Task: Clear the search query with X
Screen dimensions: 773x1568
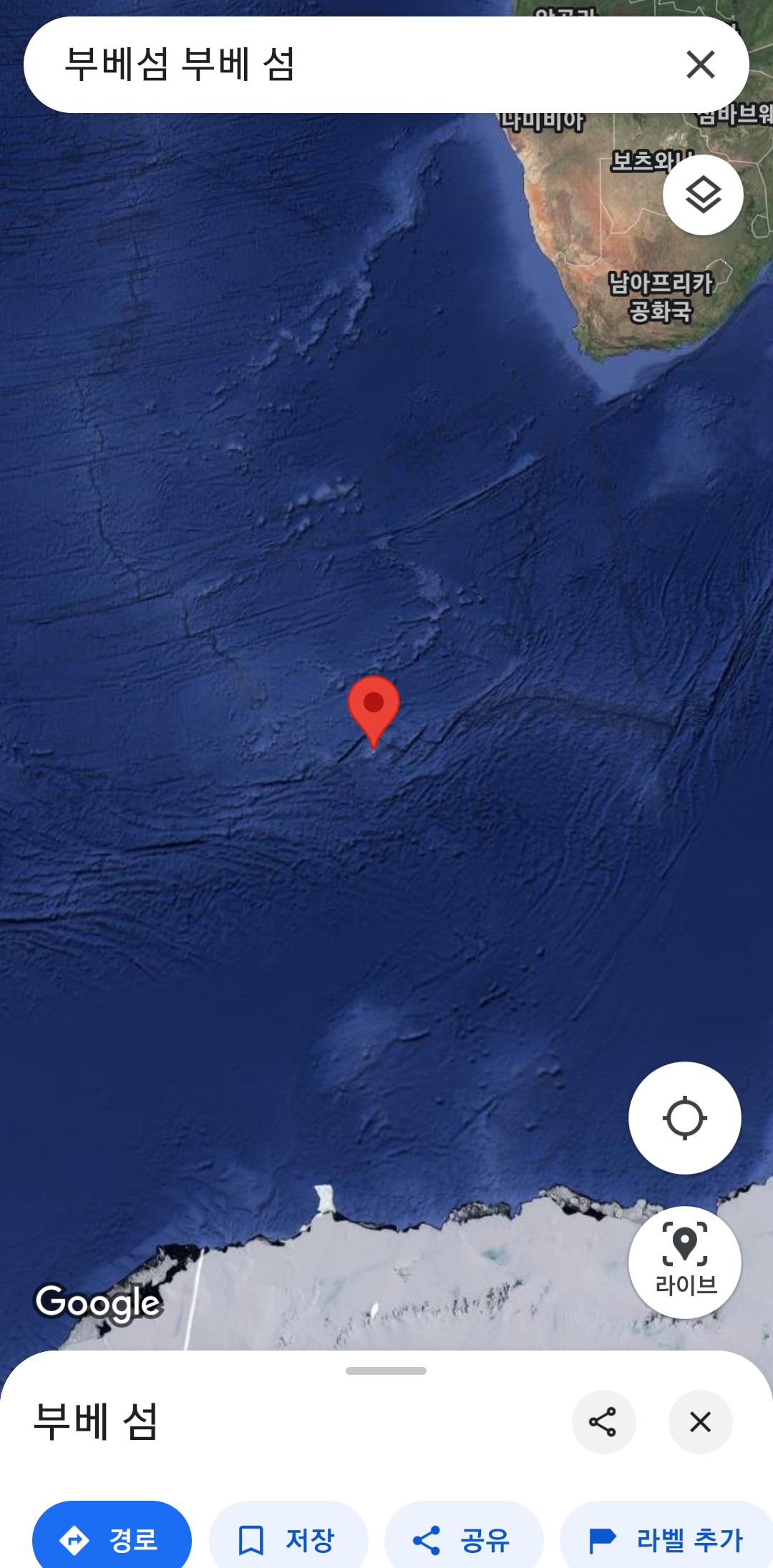Action: click(700, 64)
